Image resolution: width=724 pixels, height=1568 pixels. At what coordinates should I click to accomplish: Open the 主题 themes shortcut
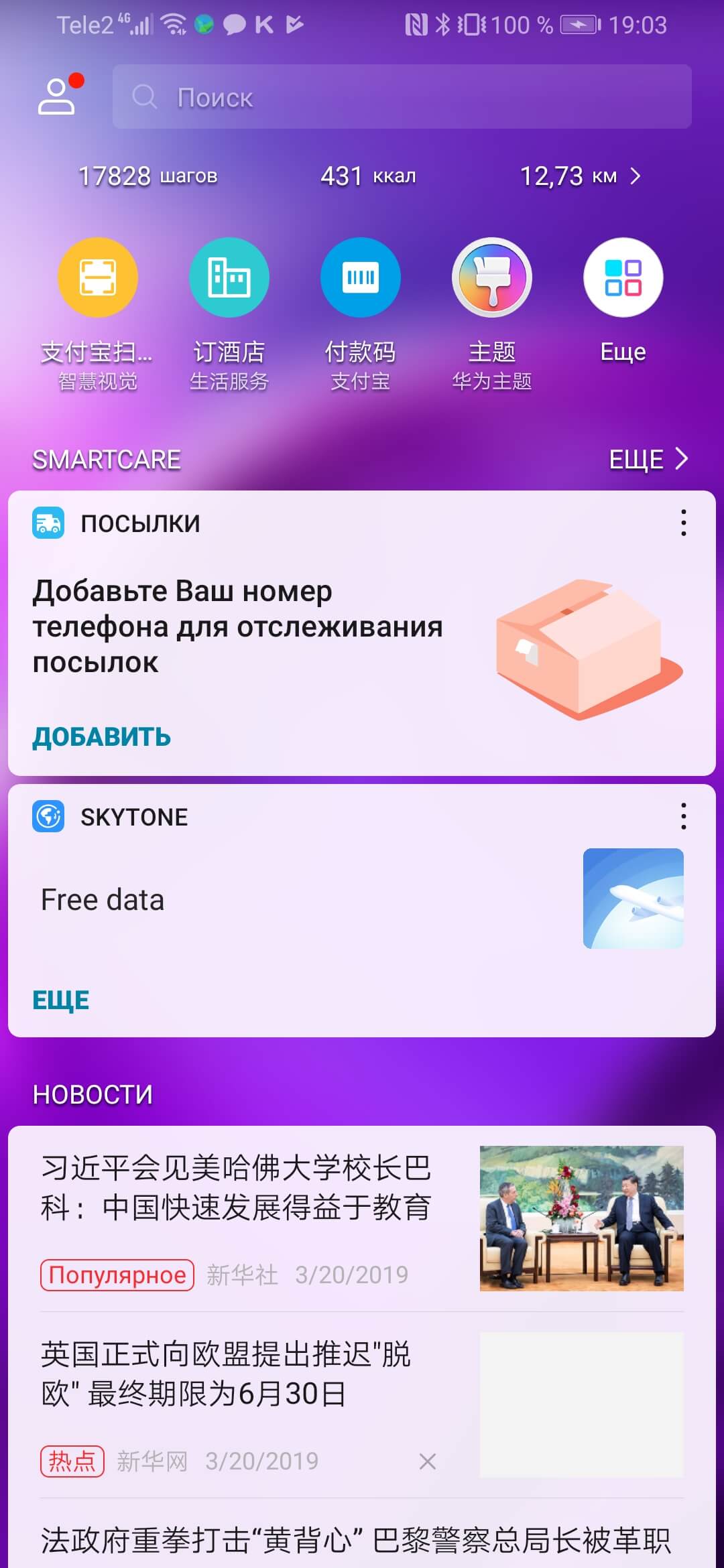(492, 278)
